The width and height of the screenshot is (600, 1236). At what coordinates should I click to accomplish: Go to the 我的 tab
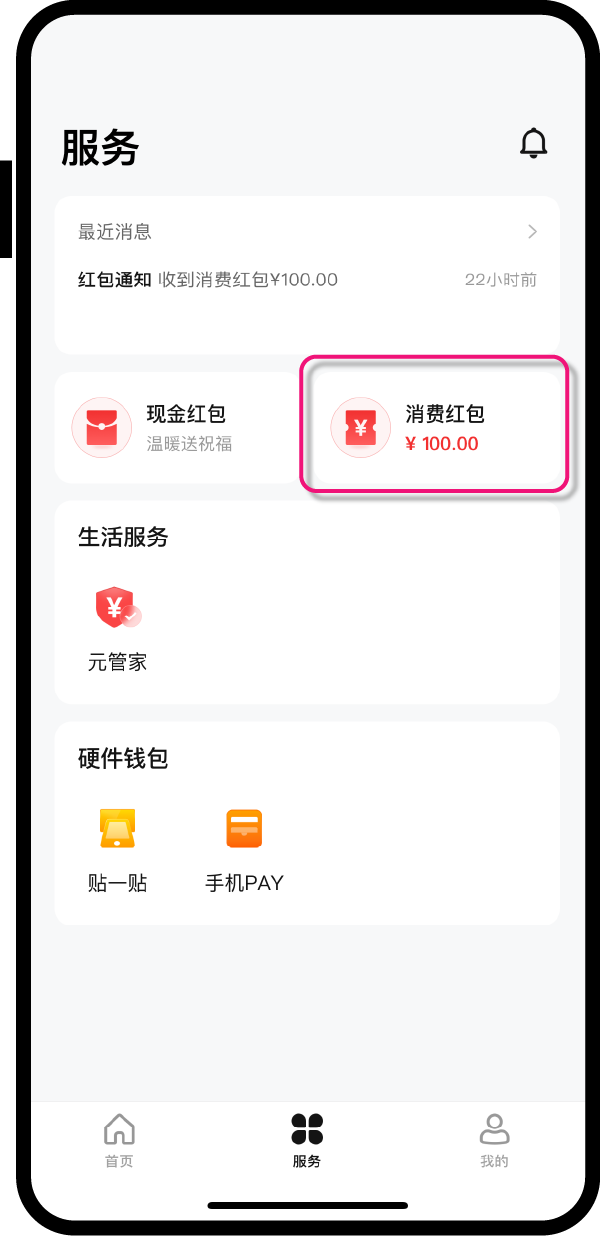coord(494,1140)
